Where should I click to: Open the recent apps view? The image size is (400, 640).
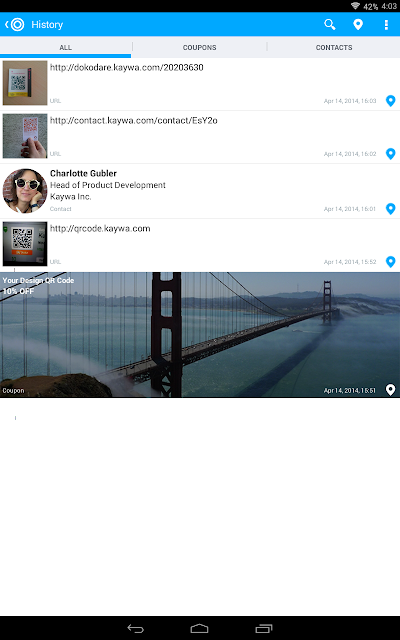click(264, 628)
